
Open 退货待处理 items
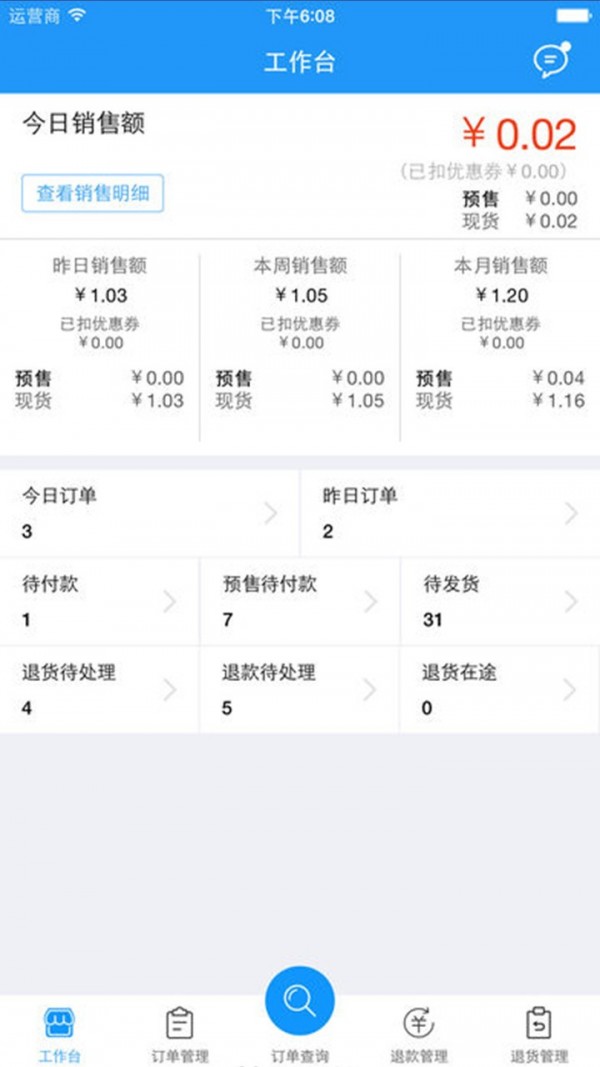[99, 690]
